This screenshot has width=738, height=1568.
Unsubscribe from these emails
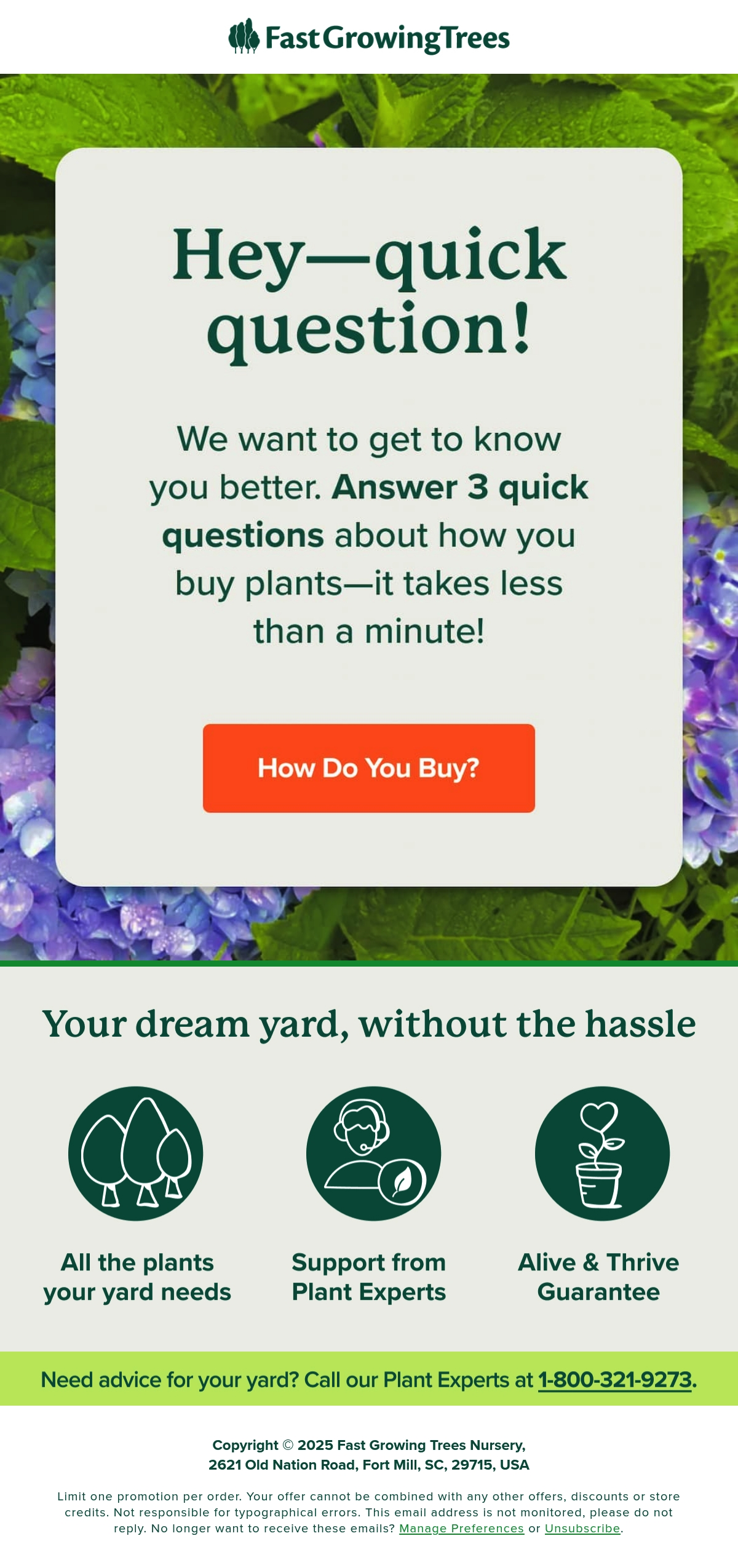(582, 1529)
